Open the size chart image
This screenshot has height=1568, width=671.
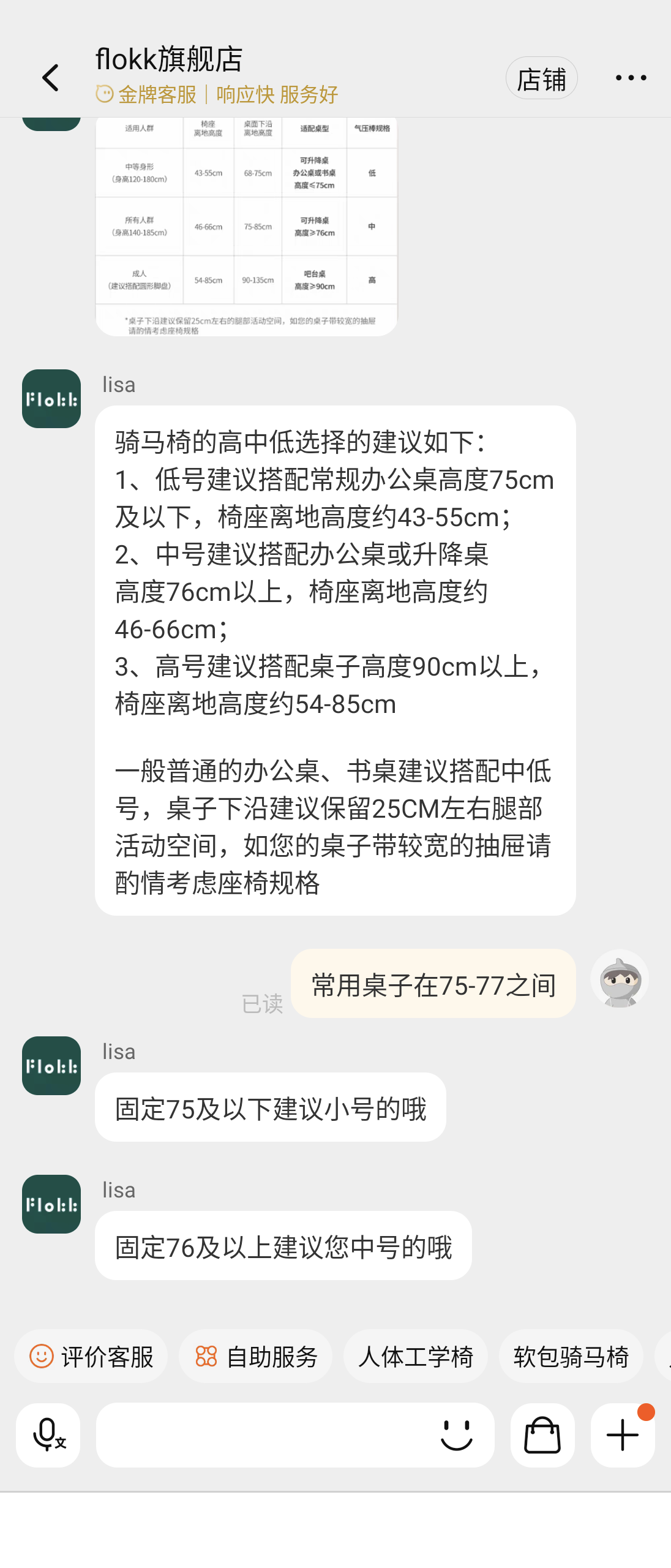coord(246,225)
